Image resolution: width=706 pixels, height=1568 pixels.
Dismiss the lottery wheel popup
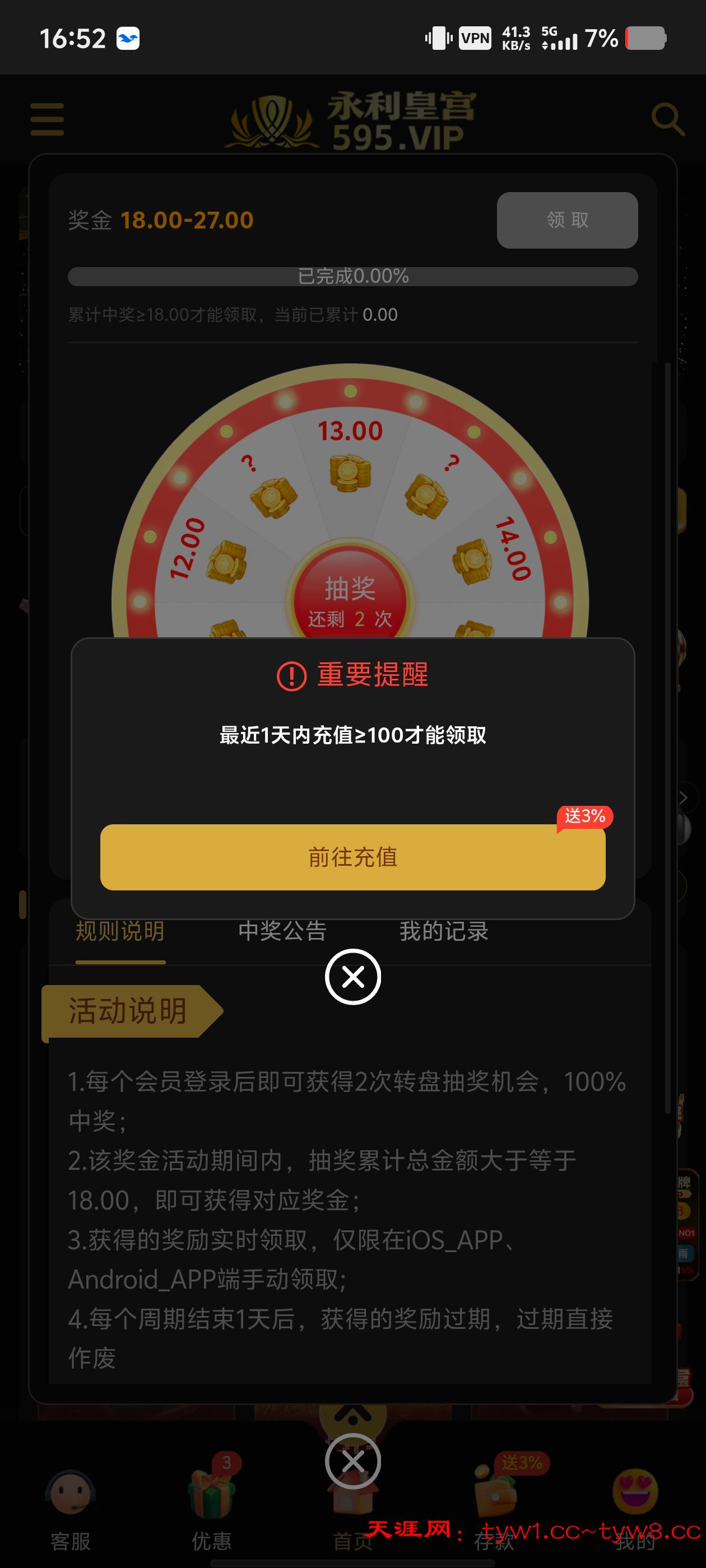[352, 1461]
